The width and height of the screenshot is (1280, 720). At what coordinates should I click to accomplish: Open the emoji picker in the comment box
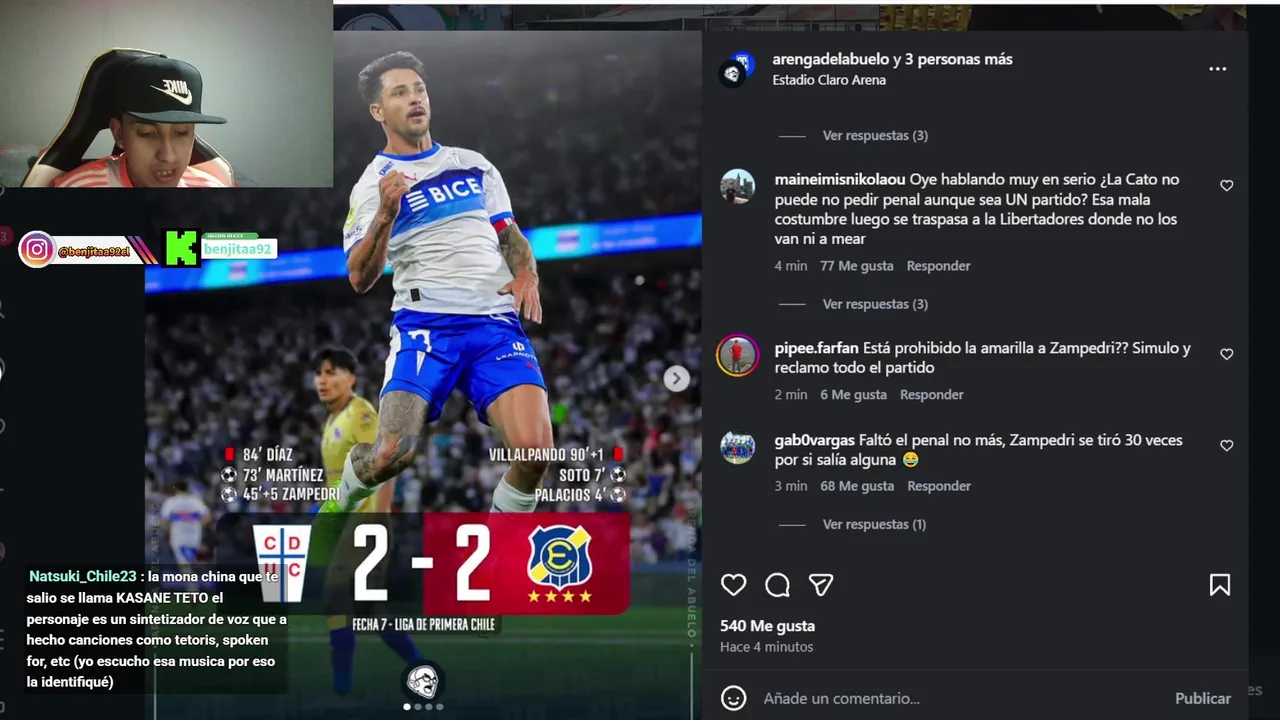point(734,698)
